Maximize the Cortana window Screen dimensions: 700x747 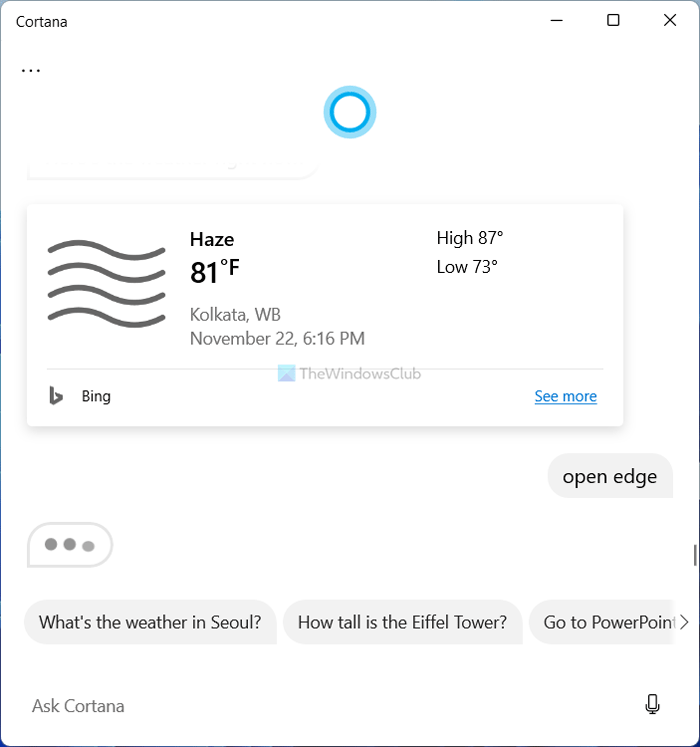point(613,20)
